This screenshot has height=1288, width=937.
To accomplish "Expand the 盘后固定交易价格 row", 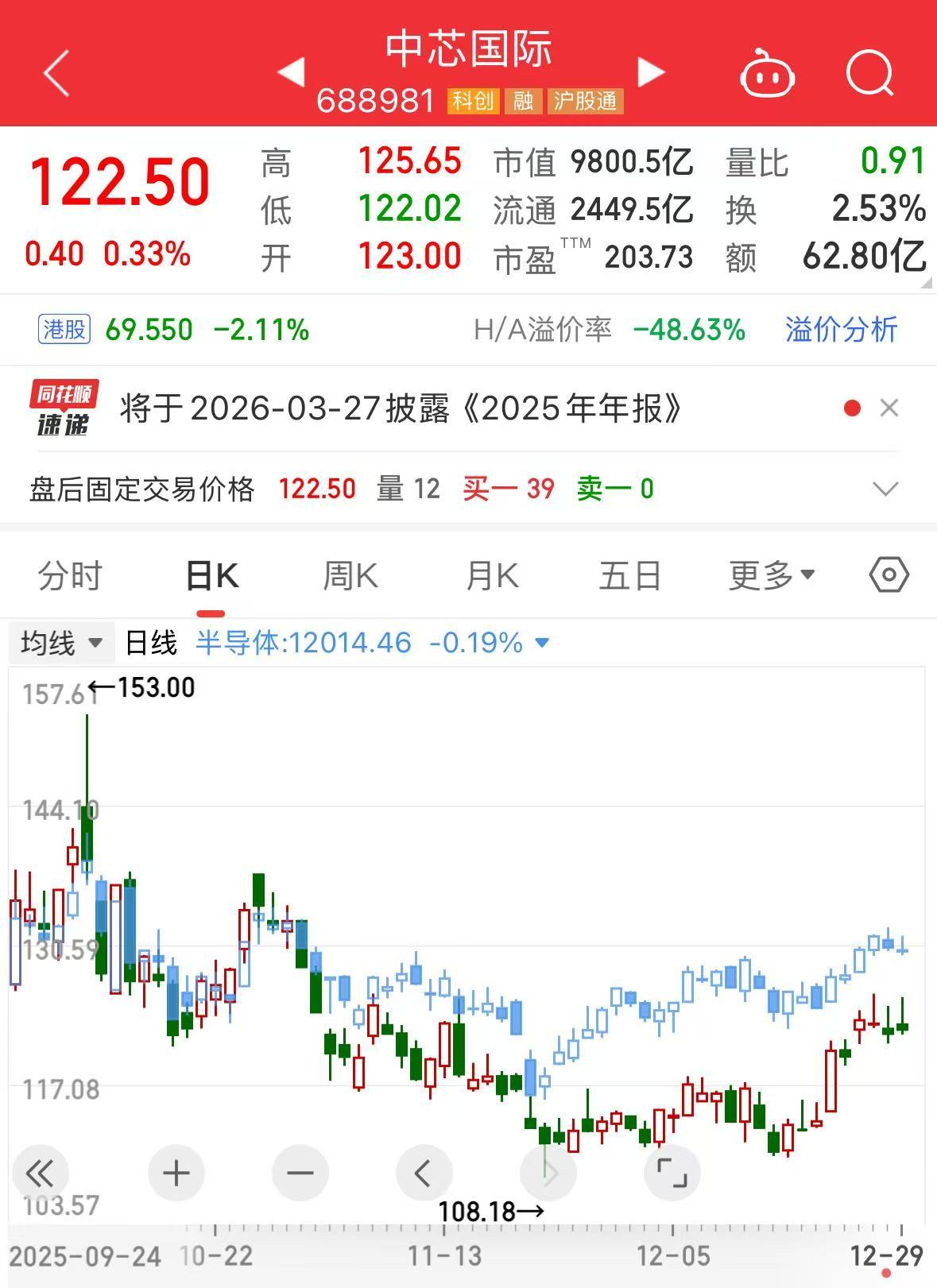I will click(885, 489).
